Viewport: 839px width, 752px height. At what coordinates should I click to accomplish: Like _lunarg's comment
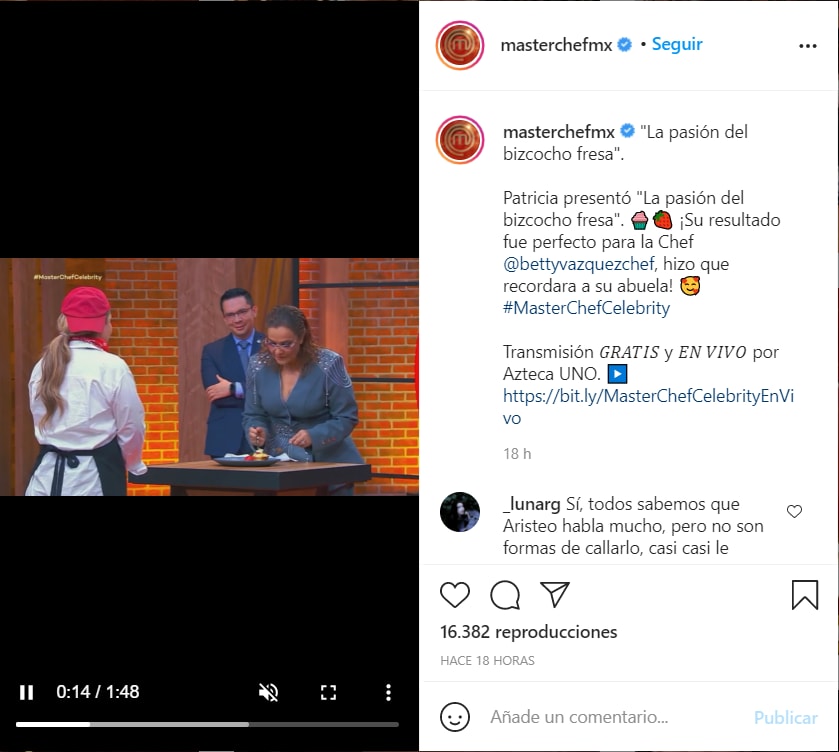pyautogui.click(x=794, y=512)
